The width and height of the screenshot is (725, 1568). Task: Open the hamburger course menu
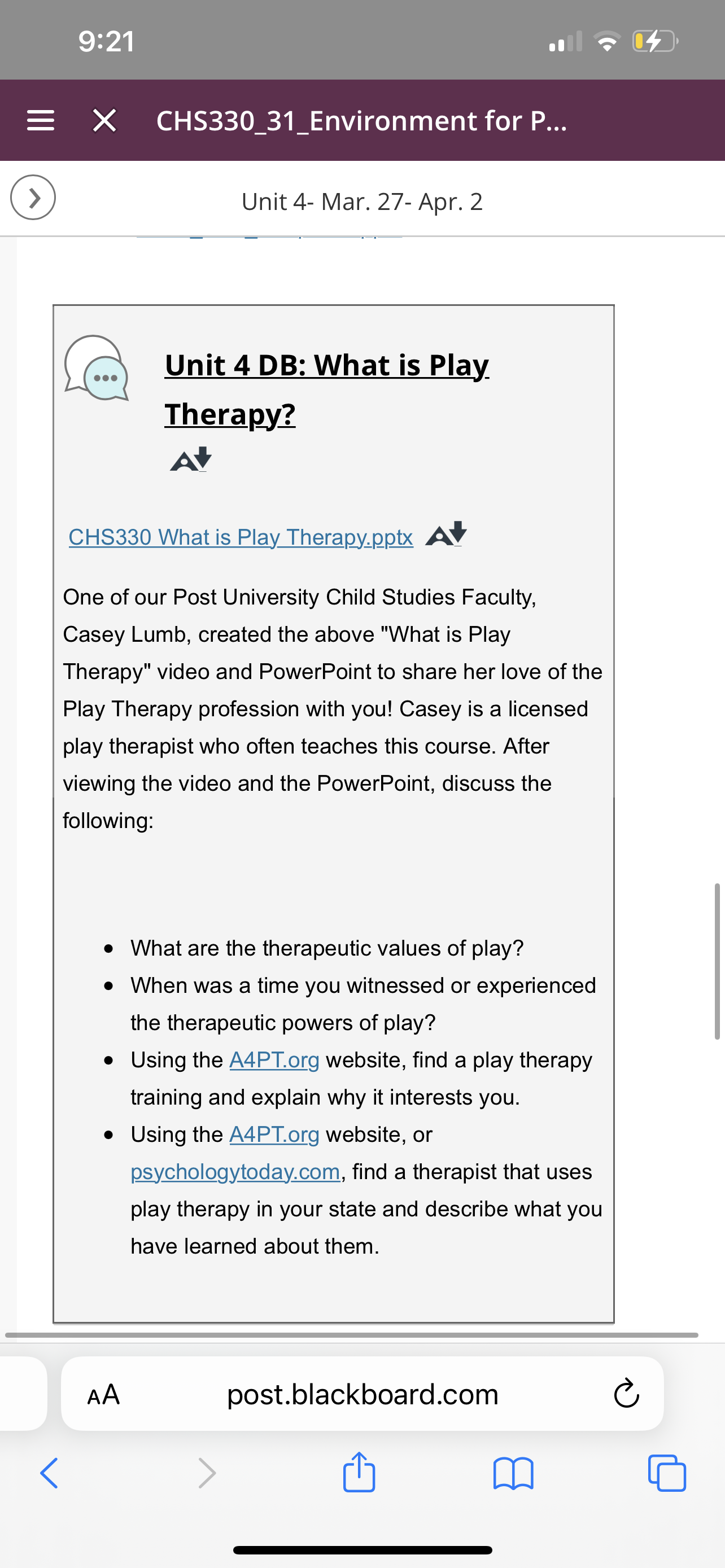pos(41,121)
